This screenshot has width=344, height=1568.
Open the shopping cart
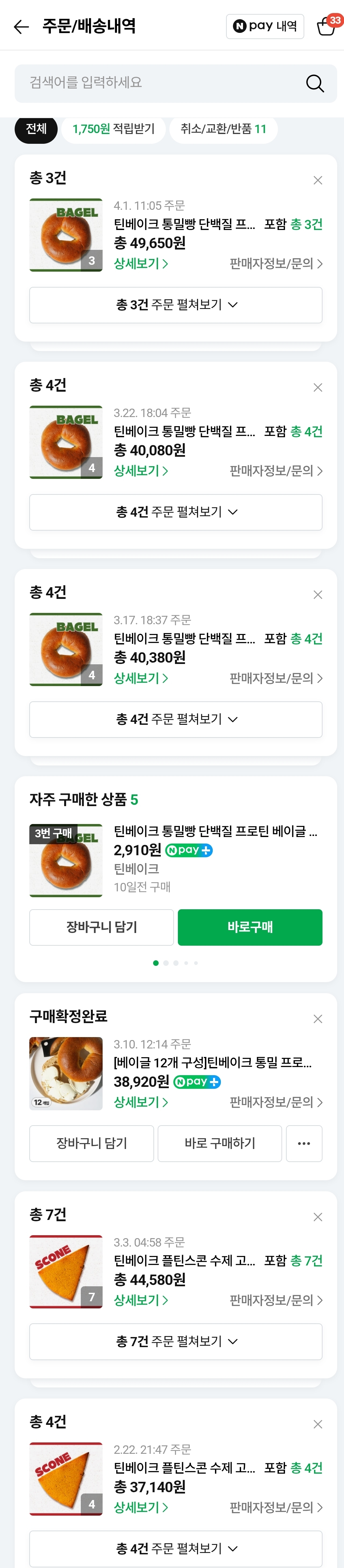(326, 27)
